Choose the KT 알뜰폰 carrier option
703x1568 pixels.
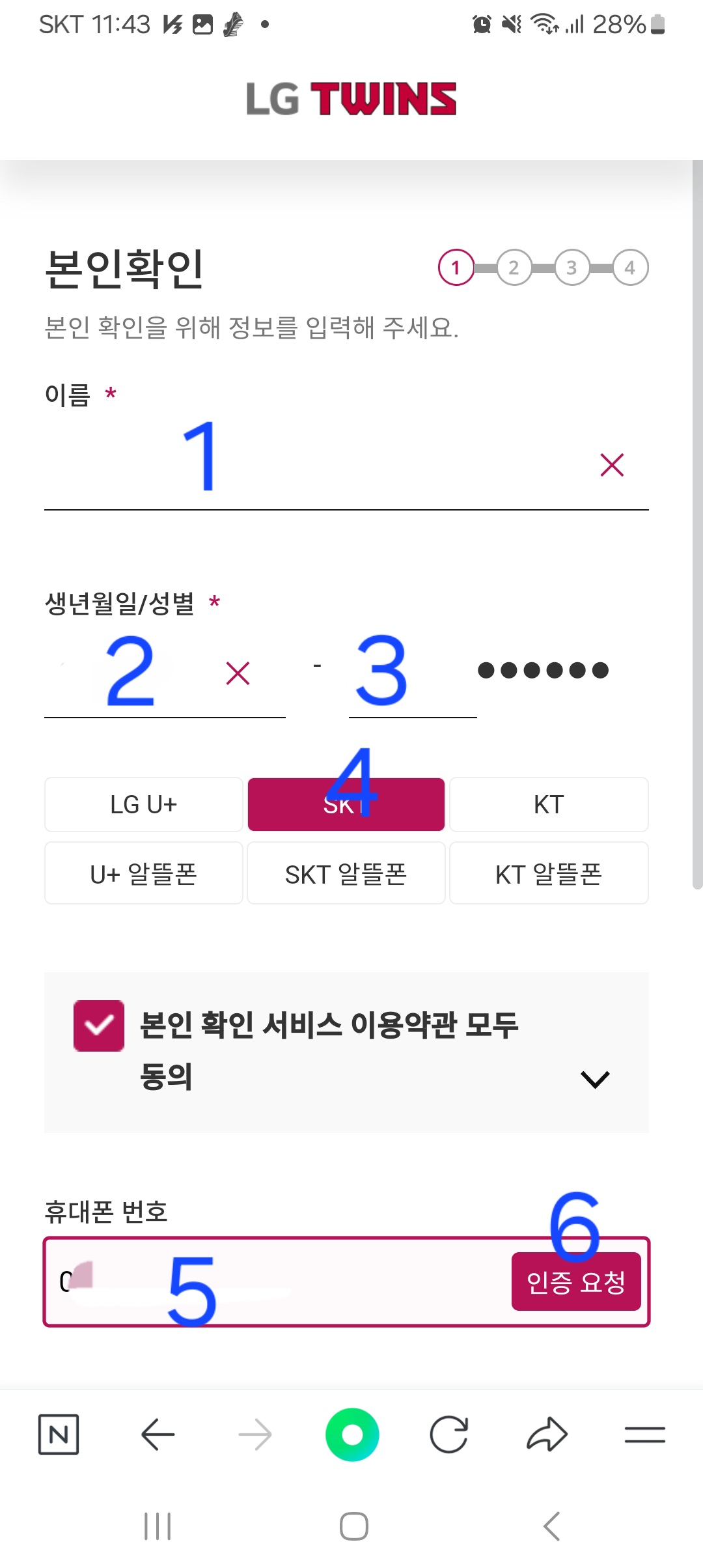[x=549, y=873]
